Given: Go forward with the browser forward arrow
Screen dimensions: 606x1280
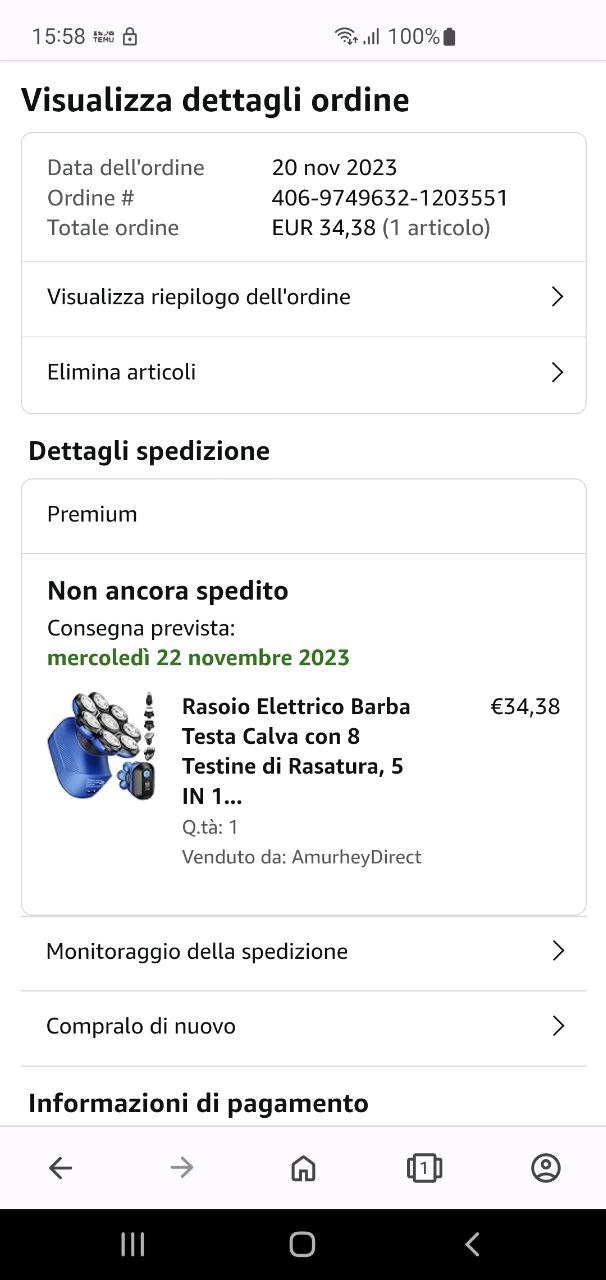Looking at the screenshot, I should tap(182, 1167).
